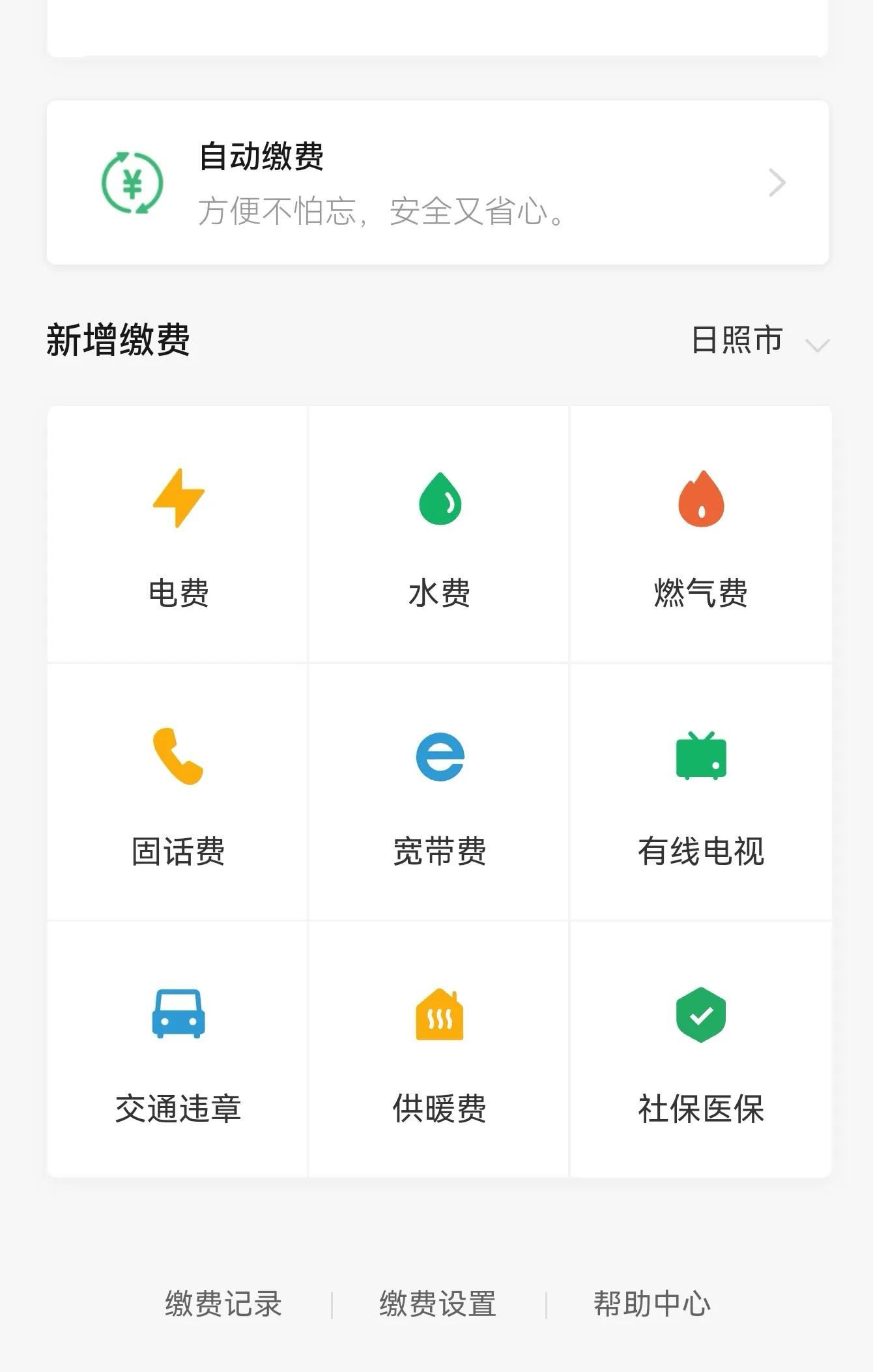This screenshot has width=873, height=1372.
Task: Open the 自动缴费 auto-payment row
Action: coord(437,182)
